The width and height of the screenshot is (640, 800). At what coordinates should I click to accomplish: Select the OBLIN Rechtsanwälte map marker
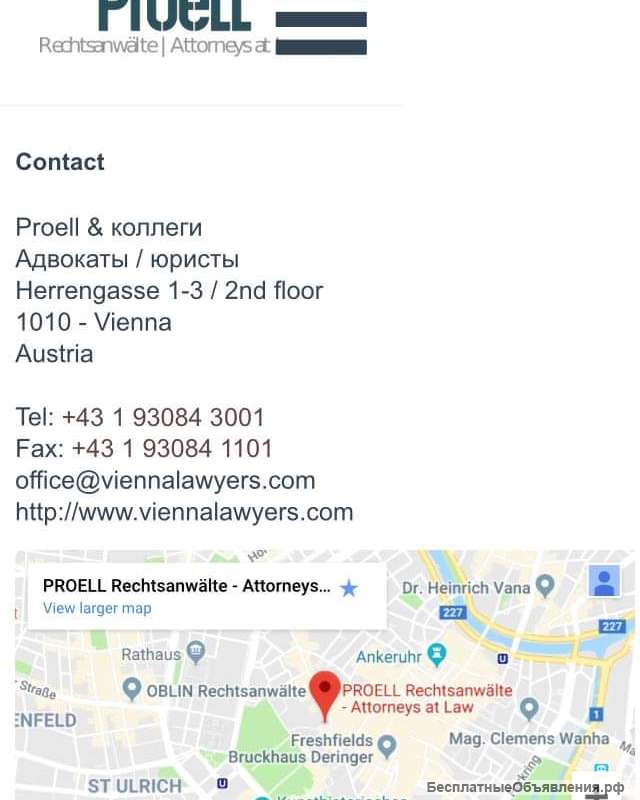[x=132, y=689]
